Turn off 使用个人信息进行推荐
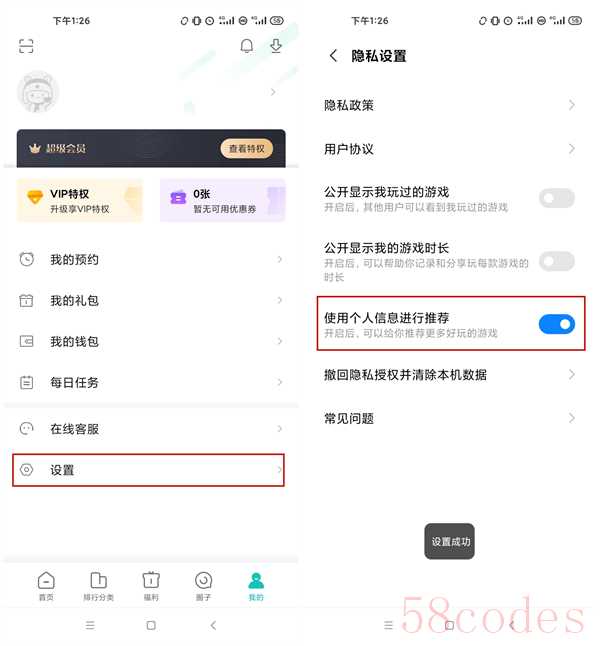Viewport: 600px width, 646px height. (x=557, y=324)
